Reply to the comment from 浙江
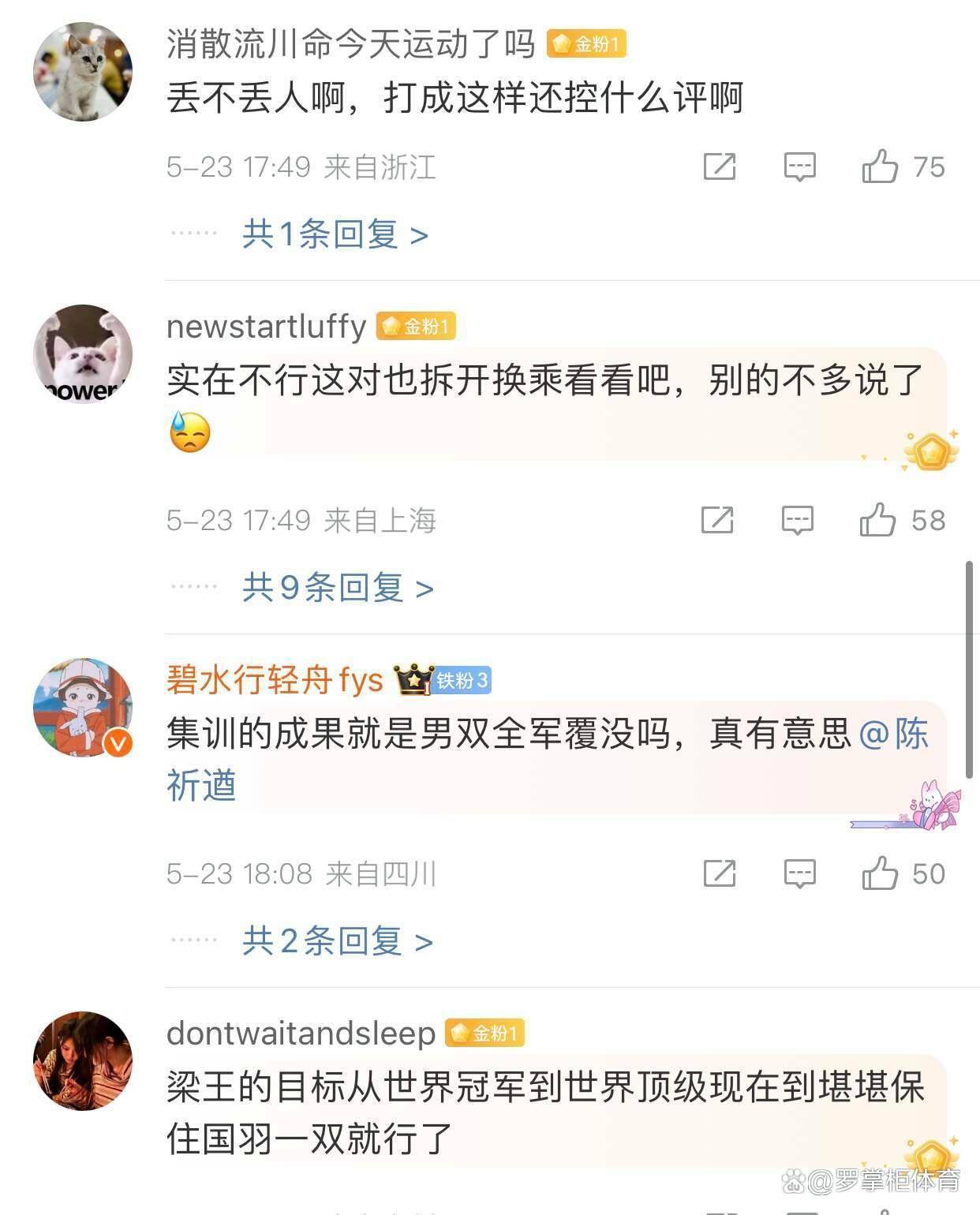Screen dimensions: 980x1215 [799, 166]
